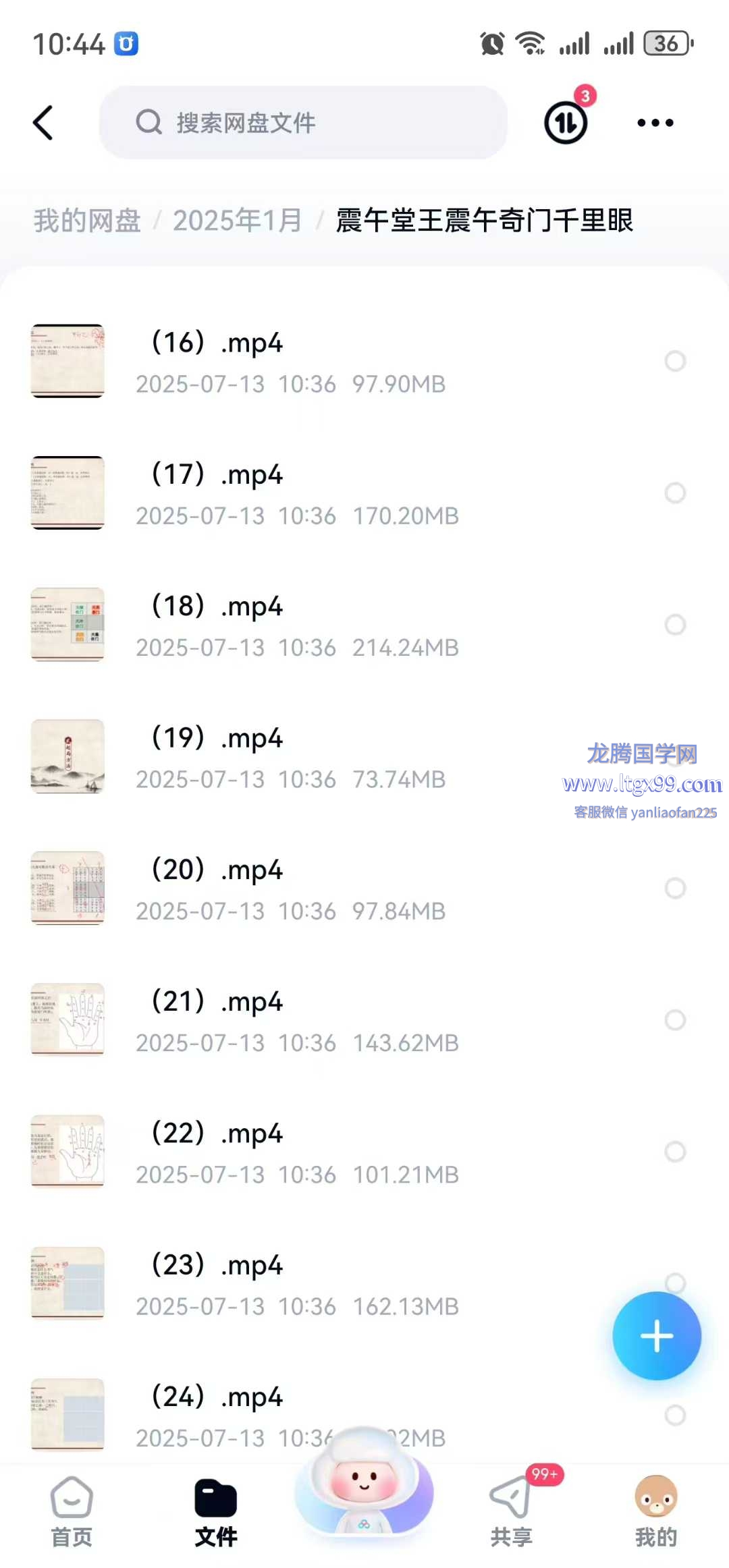Select the checkbox for (20).mp4
This screenshot has height=1568, width=729.
click(675, 889)
